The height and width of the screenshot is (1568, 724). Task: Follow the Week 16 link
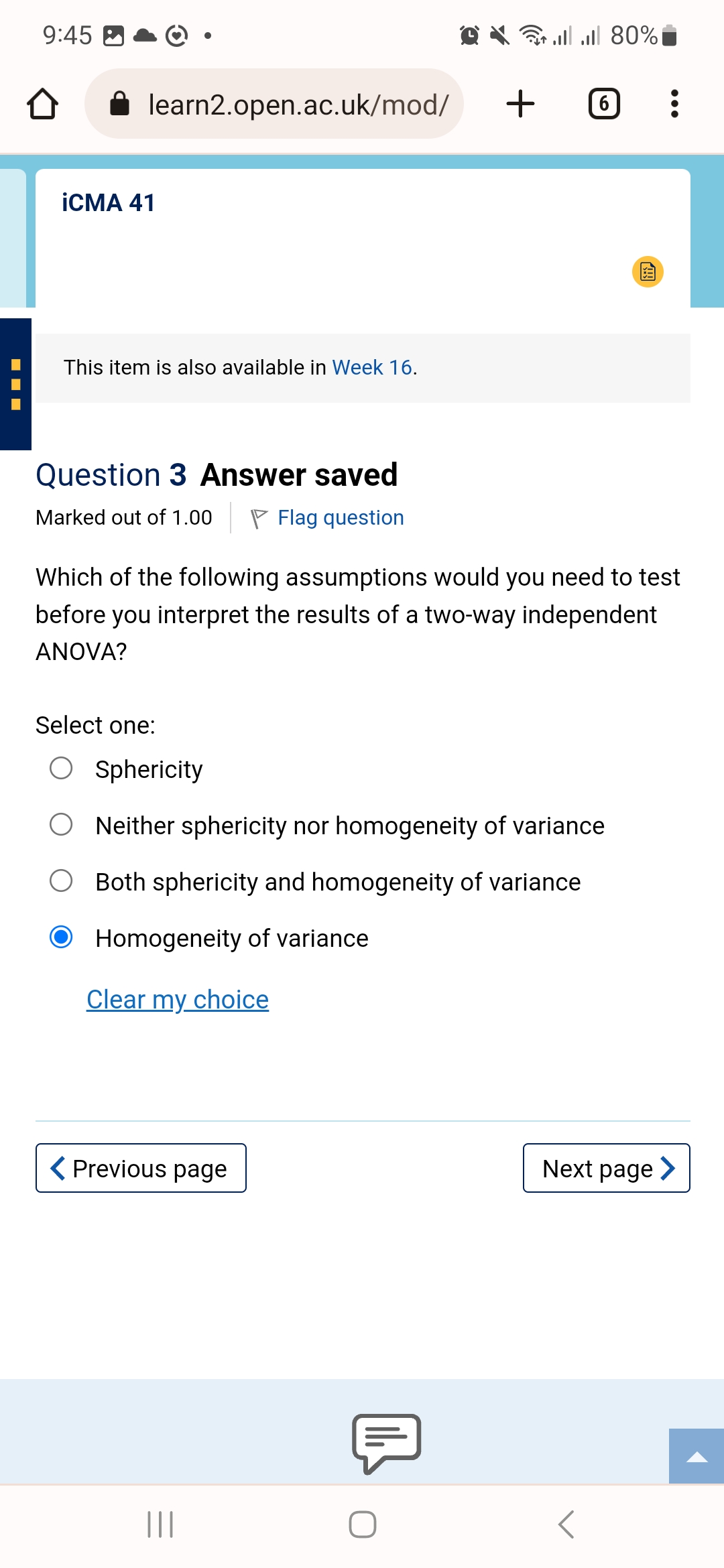coord(372,367)
